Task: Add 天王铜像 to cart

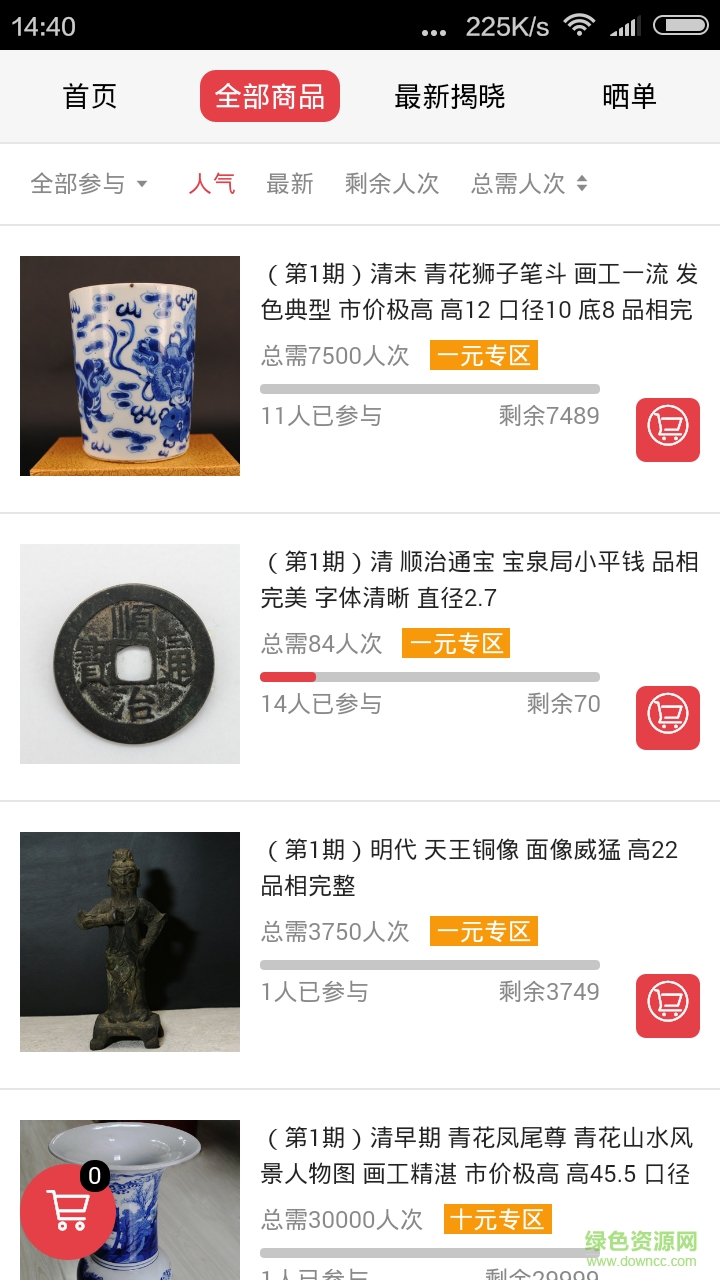Action: [x=667, y=1006]
